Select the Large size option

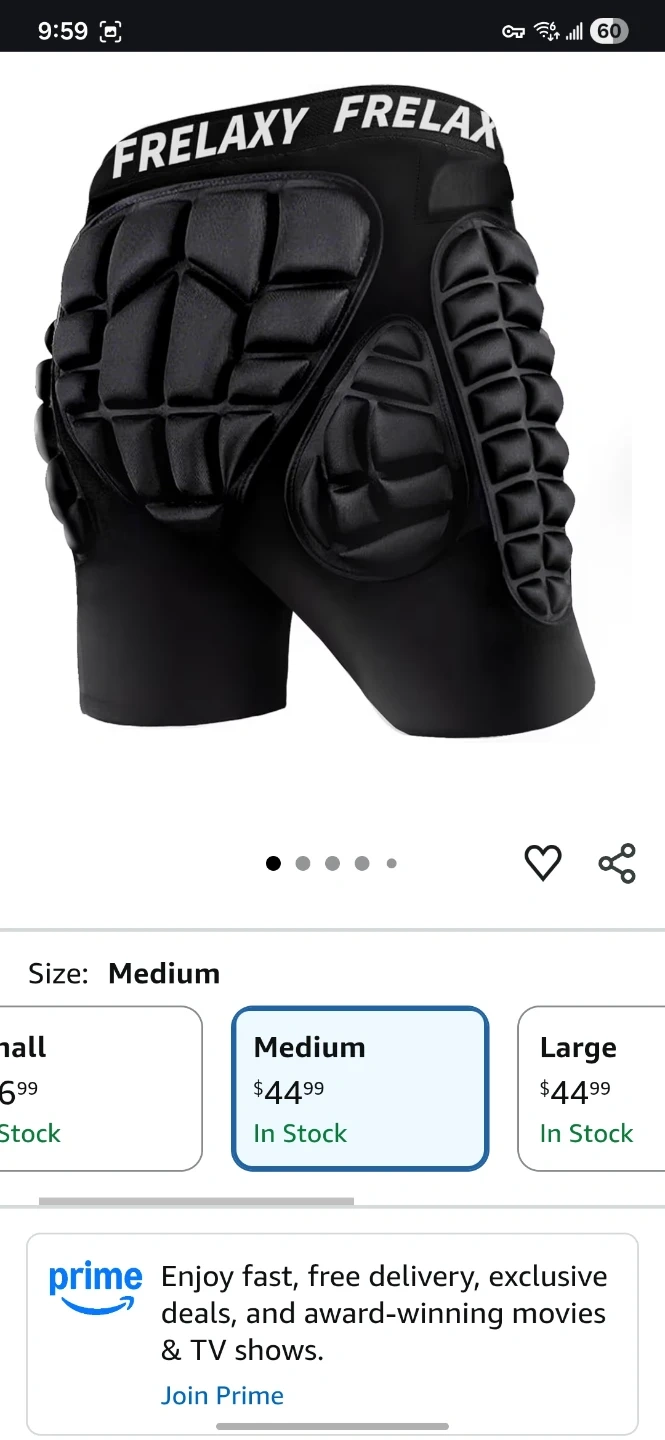click(591, 1088)
